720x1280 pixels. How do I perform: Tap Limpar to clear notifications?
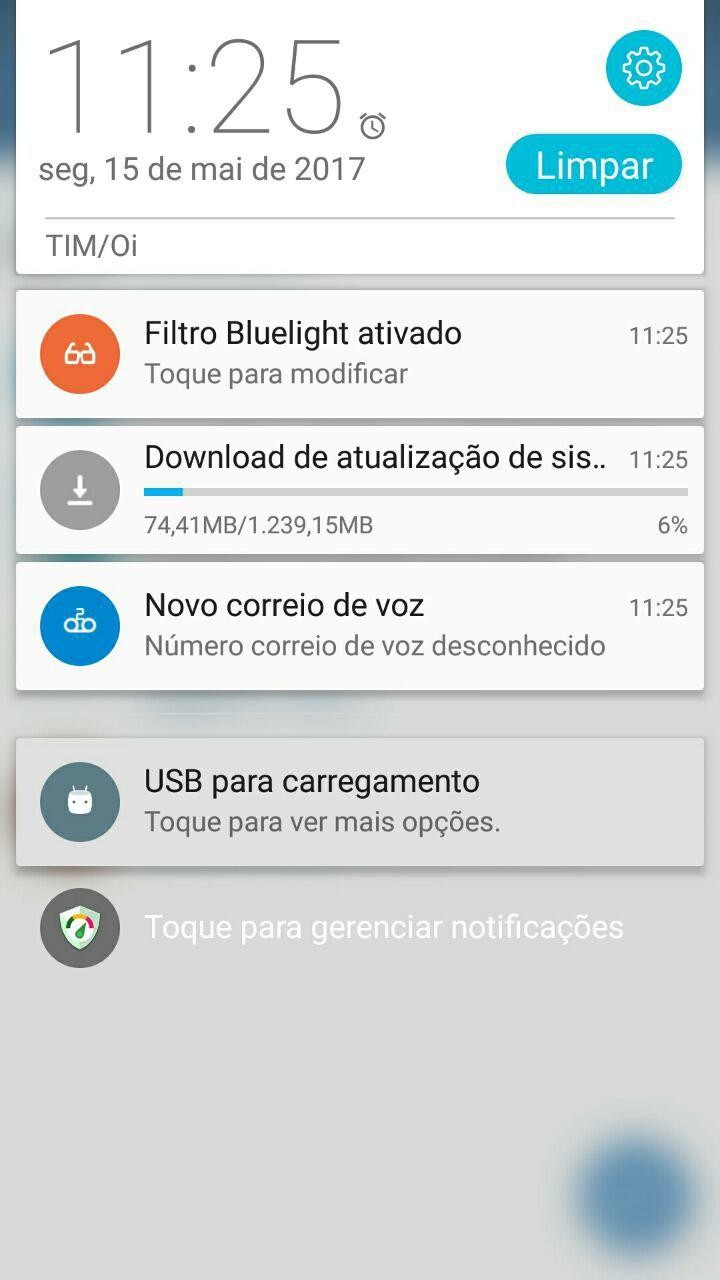tap(593, 165)
